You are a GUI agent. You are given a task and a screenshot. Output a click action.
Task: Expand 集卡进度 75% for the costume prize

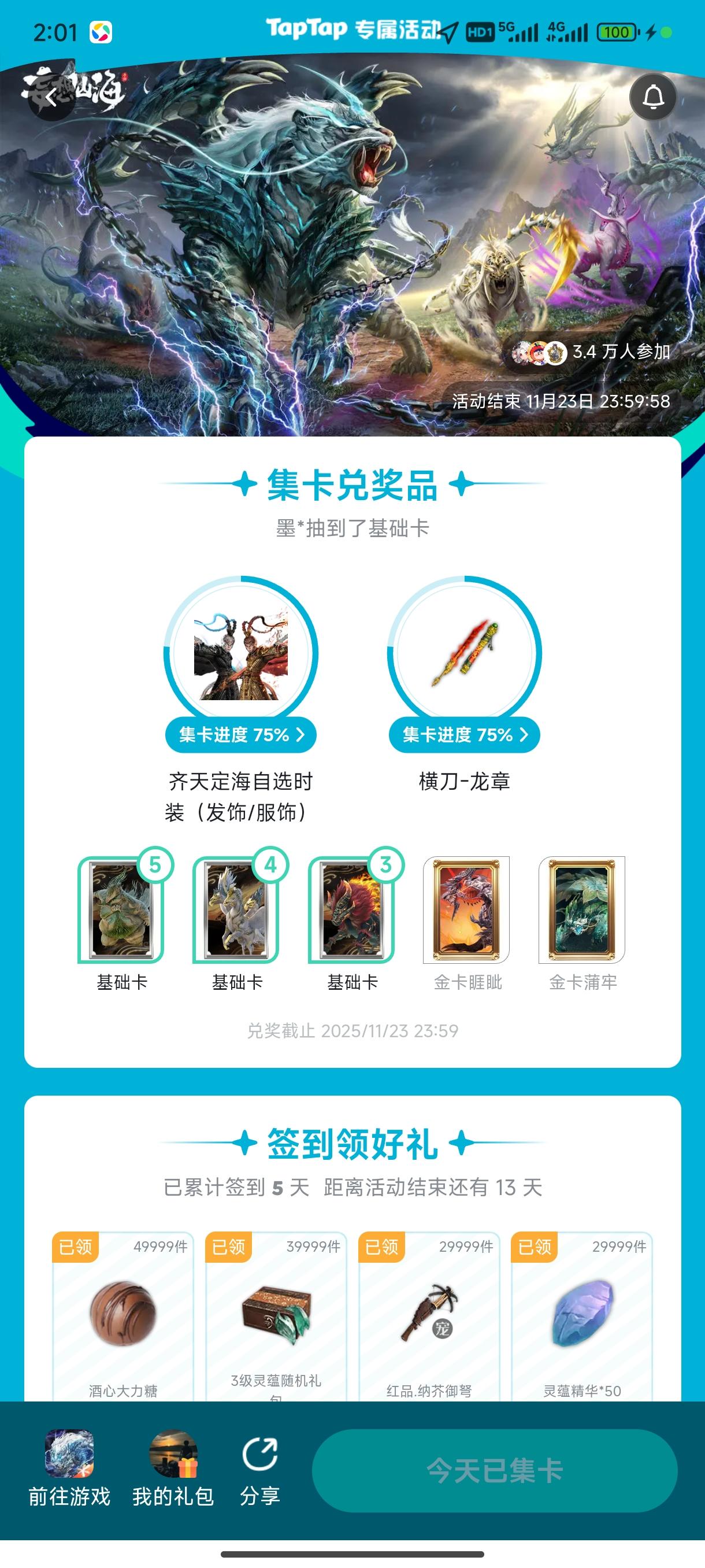point(241,735)
